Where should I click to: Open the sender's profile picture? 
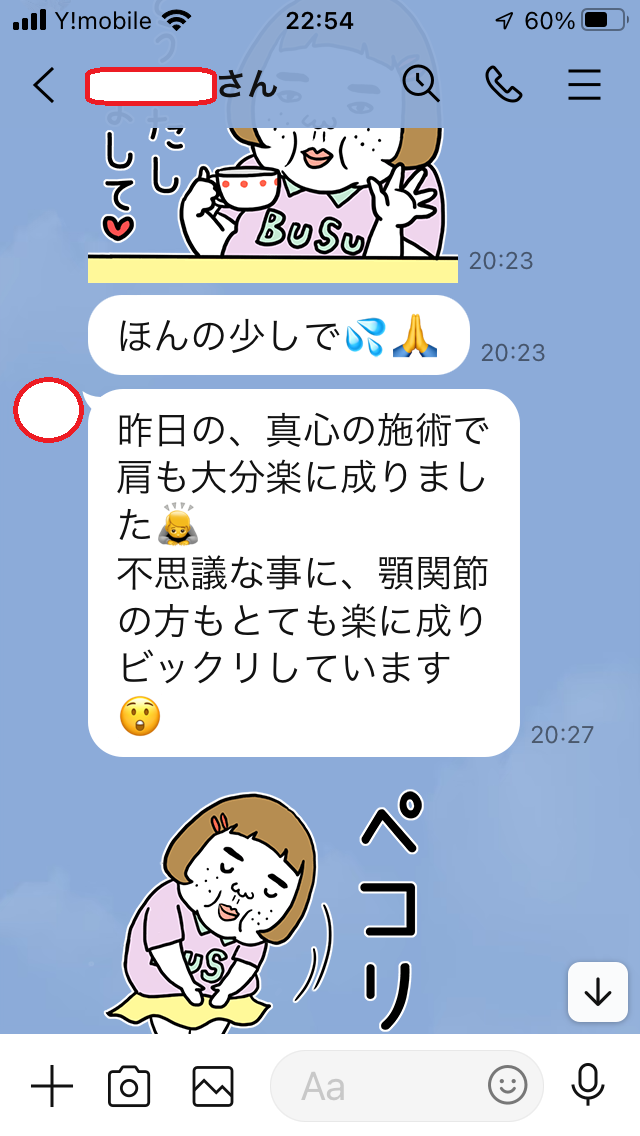coord(48,410)
